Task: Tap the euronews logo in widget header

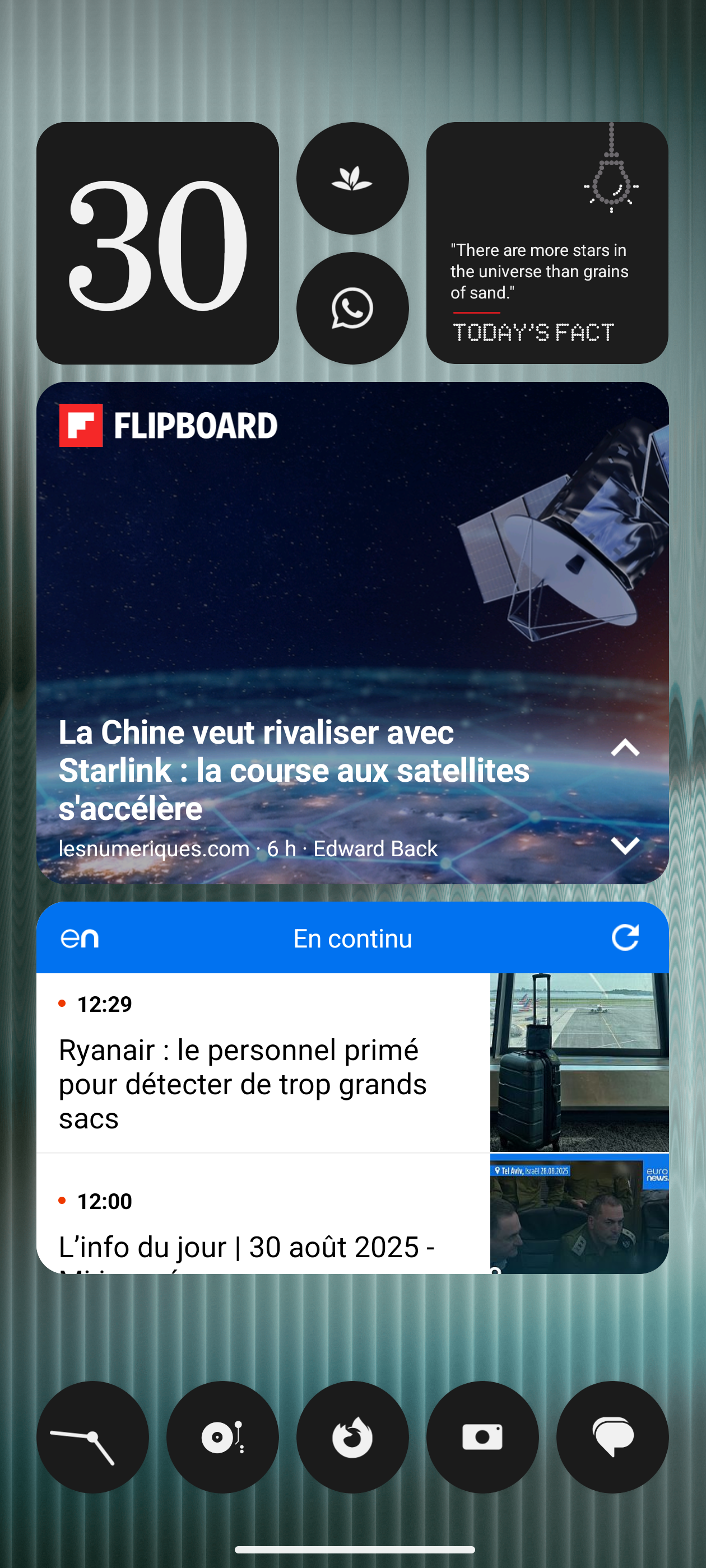Action: (80, 938)
